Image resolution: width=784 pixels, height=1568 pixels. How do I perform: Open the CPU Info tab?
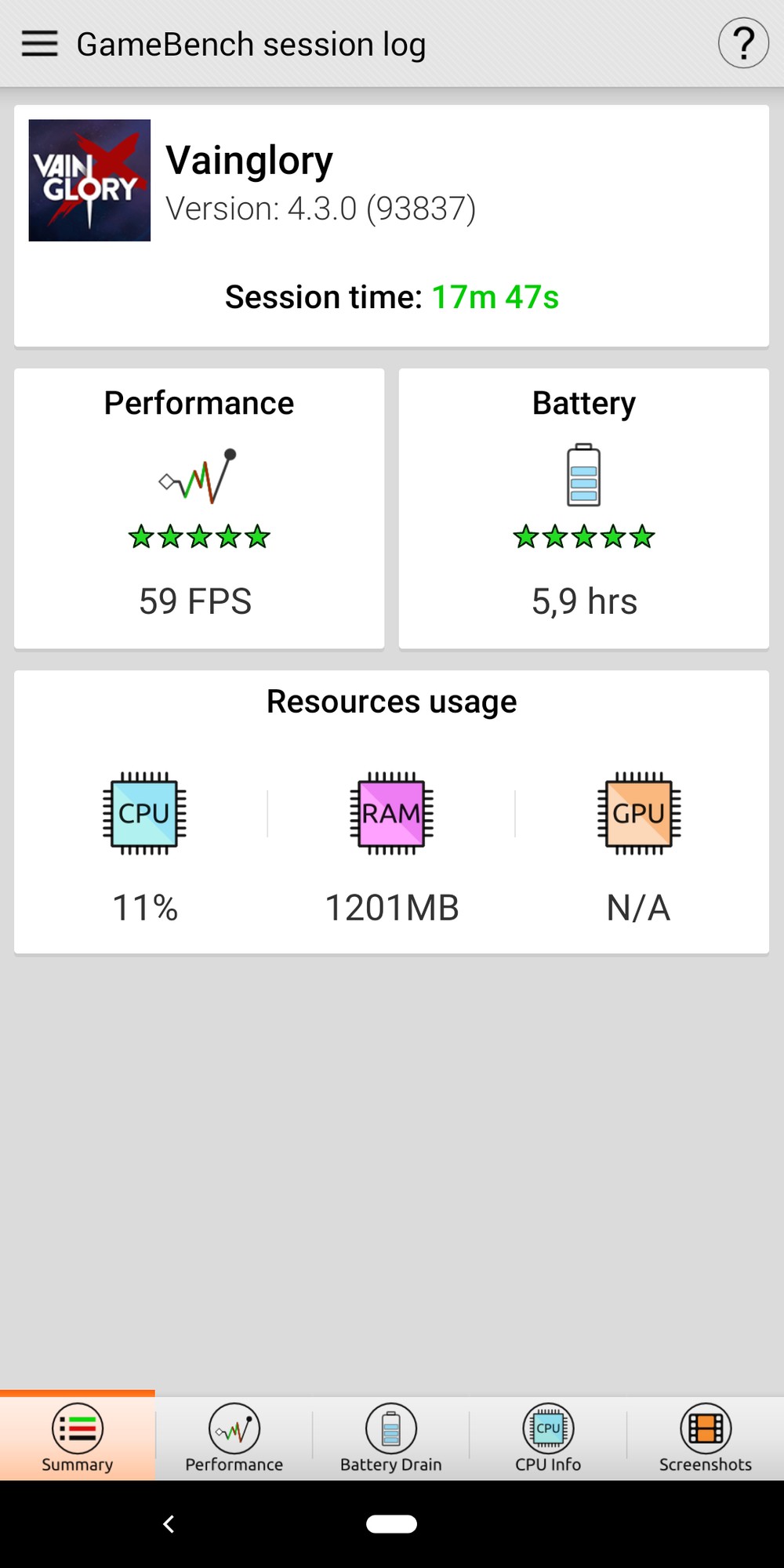coord(548,1438)
